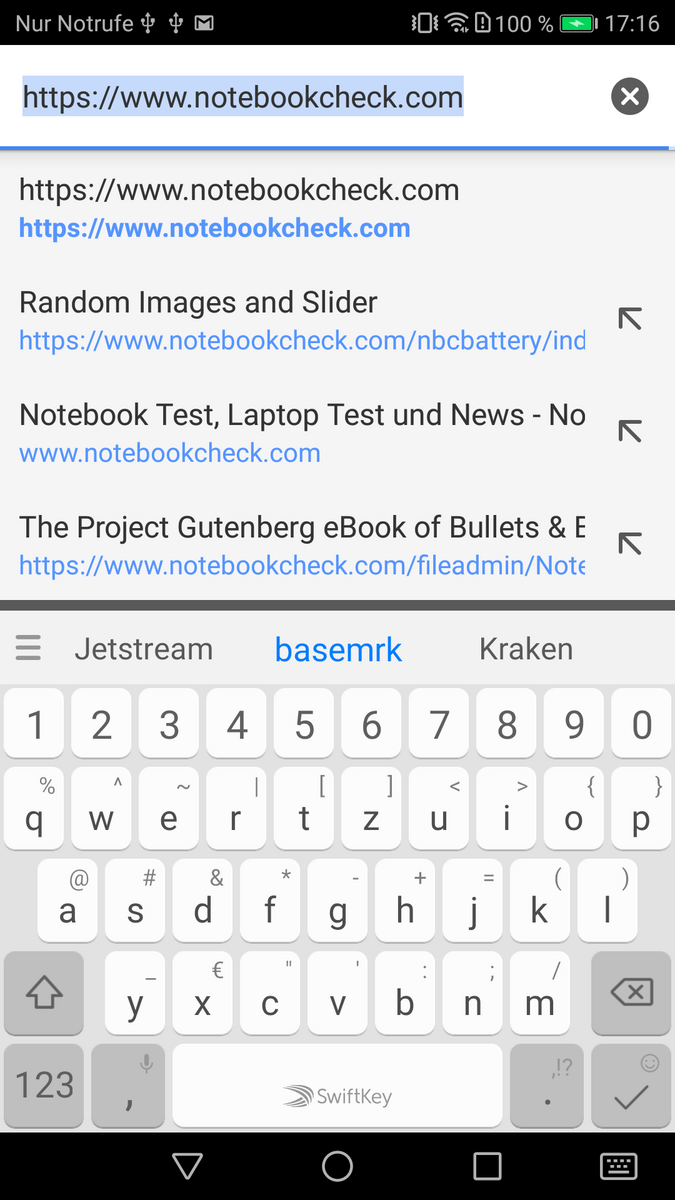
Task: Choose the basemrk word prediction
Action: (338, 650)
